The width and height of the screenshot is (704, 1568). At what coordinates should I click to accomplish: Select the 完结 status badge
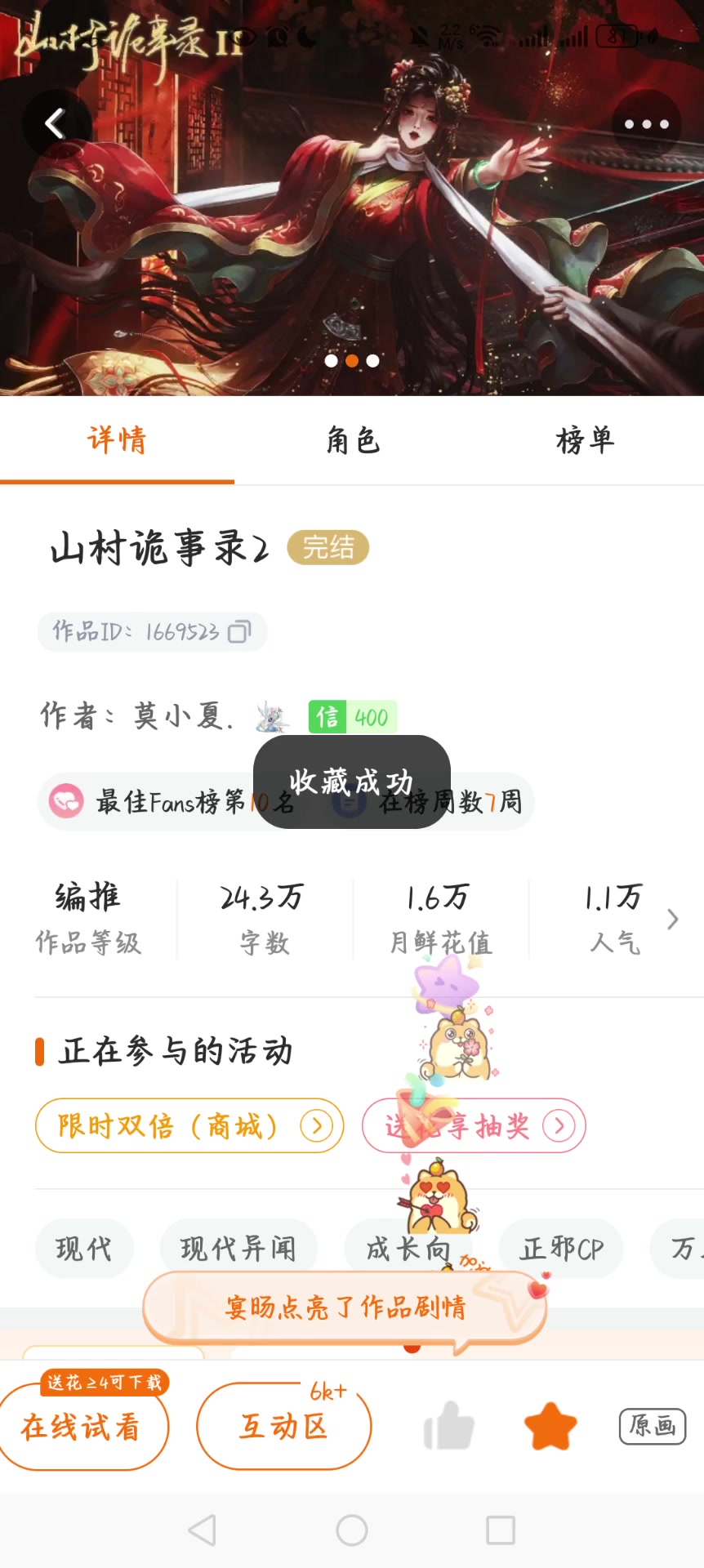[328, 547]
